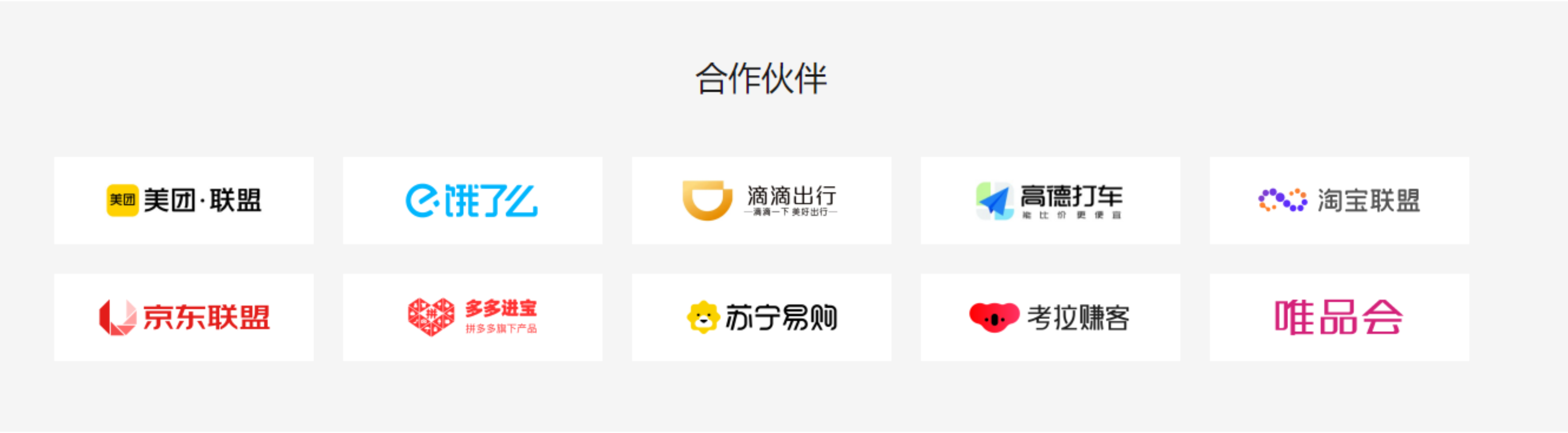1568x433 pixels.
Task: Open the 美团·联盟 partner card
Action: [x=184, y=201]
